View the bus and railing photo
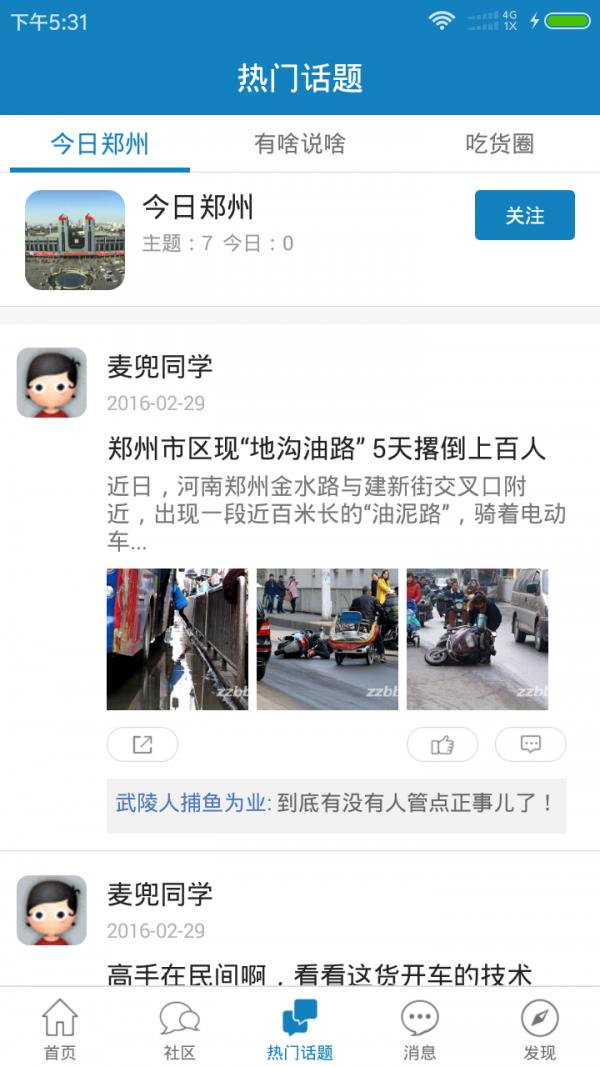 [177, 639]
